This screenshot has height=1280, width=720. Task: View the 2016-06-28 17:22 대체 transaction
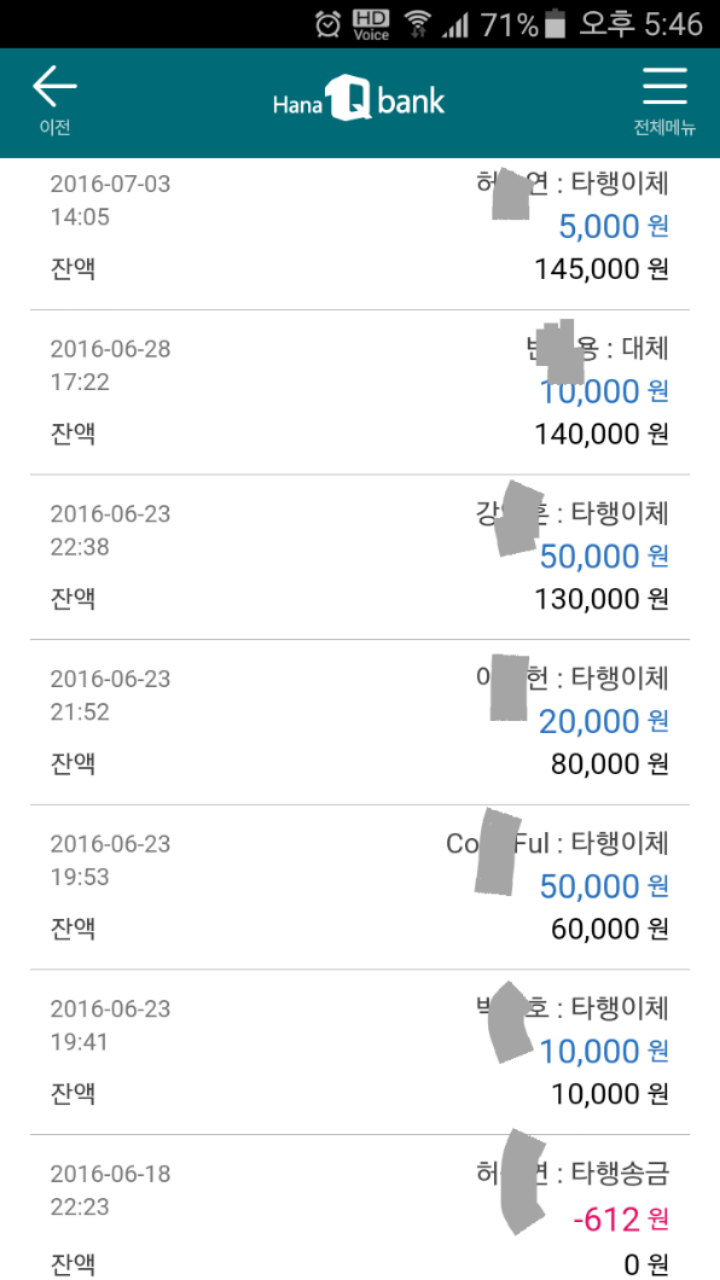(360, 392)
